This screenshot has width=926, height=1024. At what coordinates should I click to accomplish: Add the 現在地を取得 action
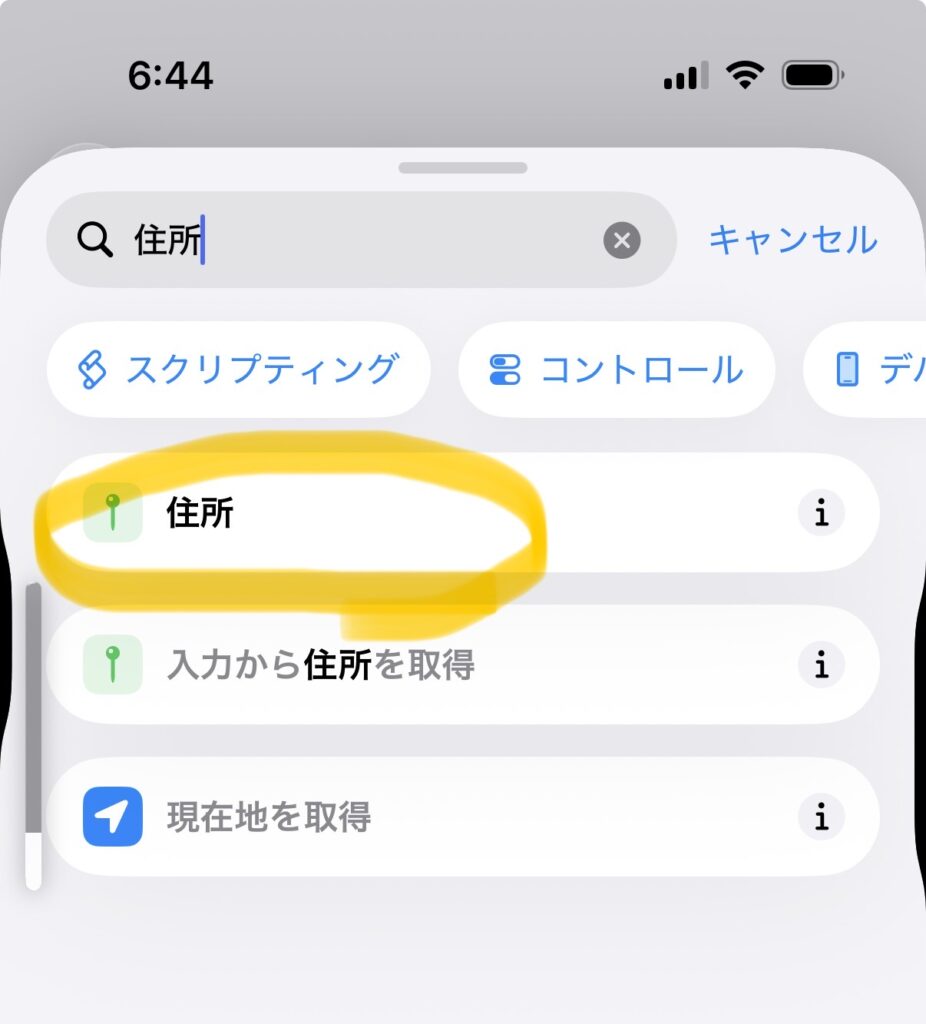click(400, 817)
